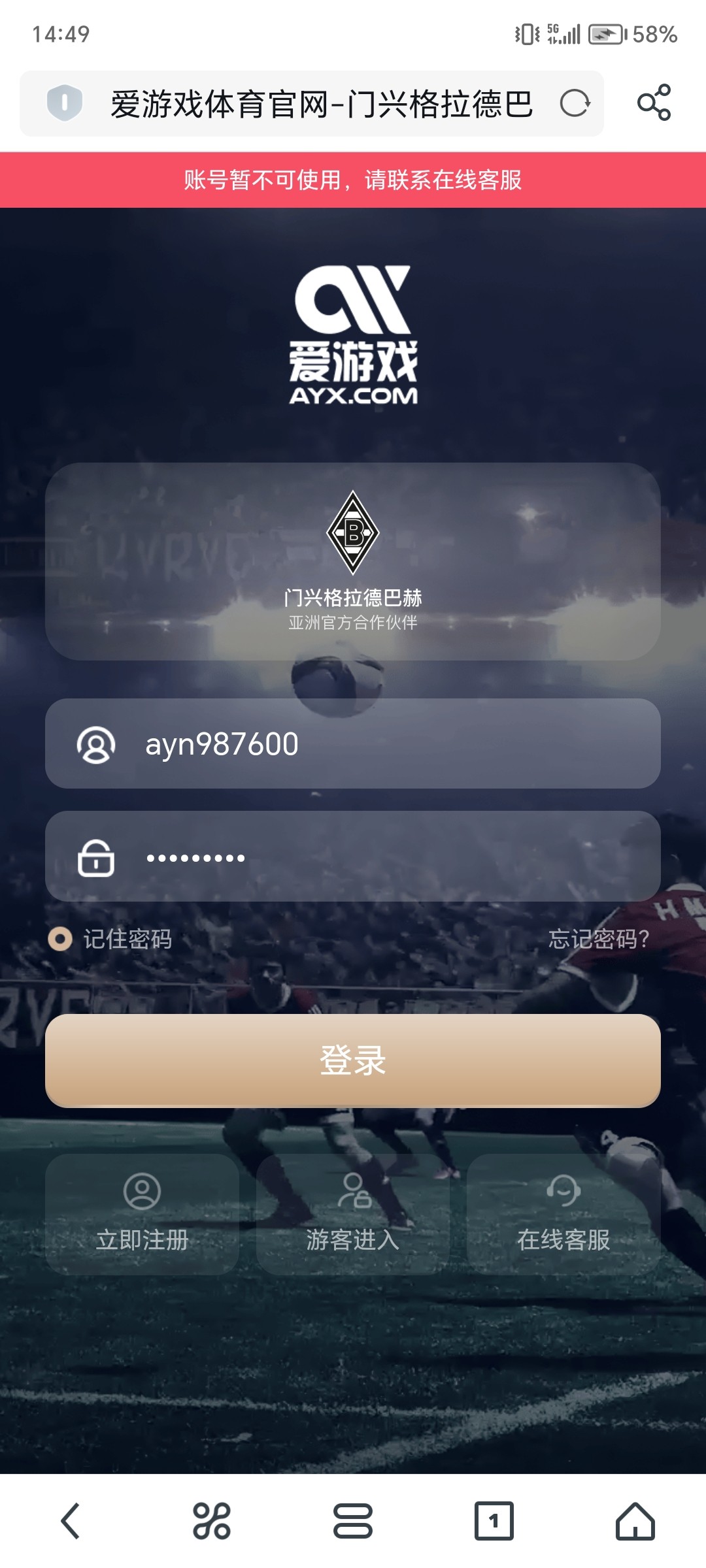Open the 忘记密码? link
Viewport: 706px width, 1568px height.
click(x=598, y=939)
